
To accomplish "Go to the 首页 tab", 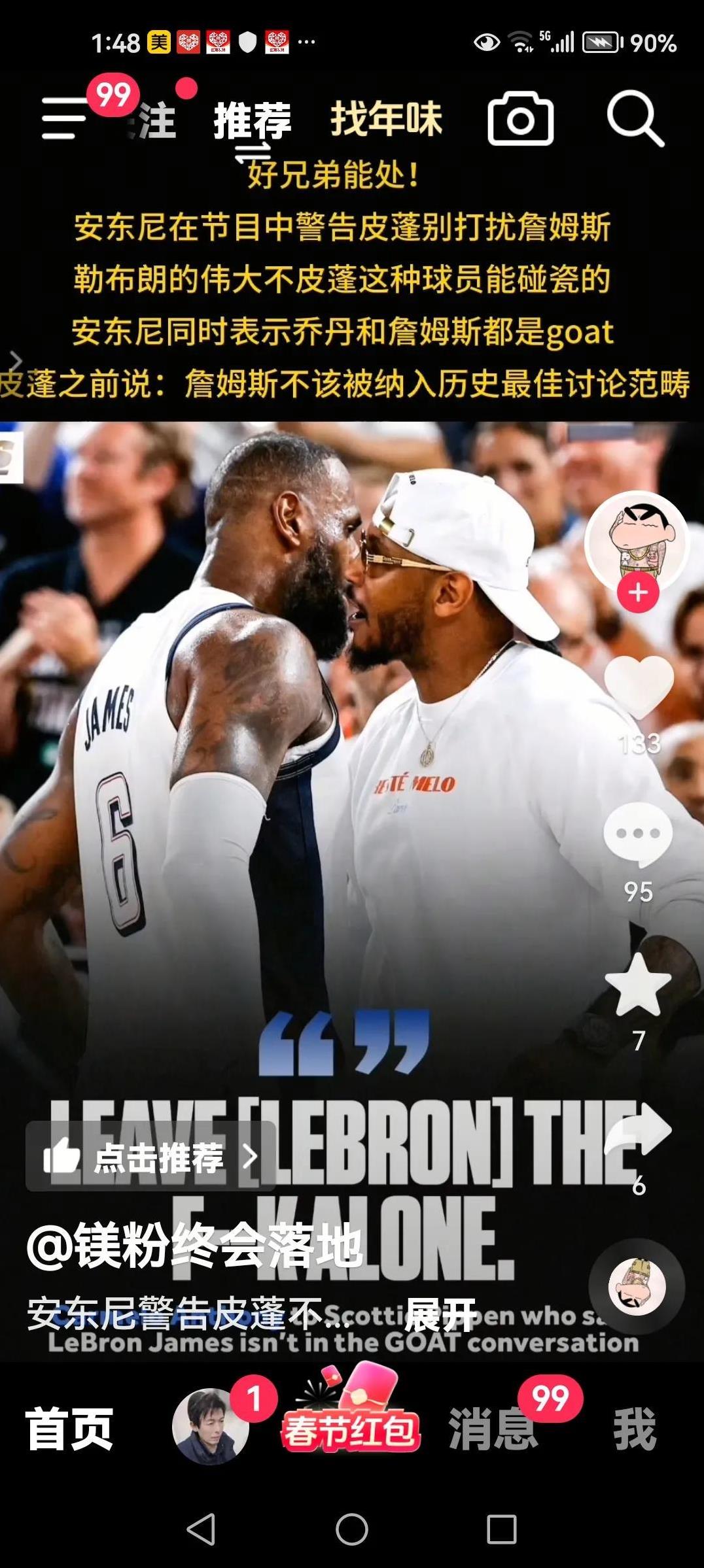I will 69,1429.
